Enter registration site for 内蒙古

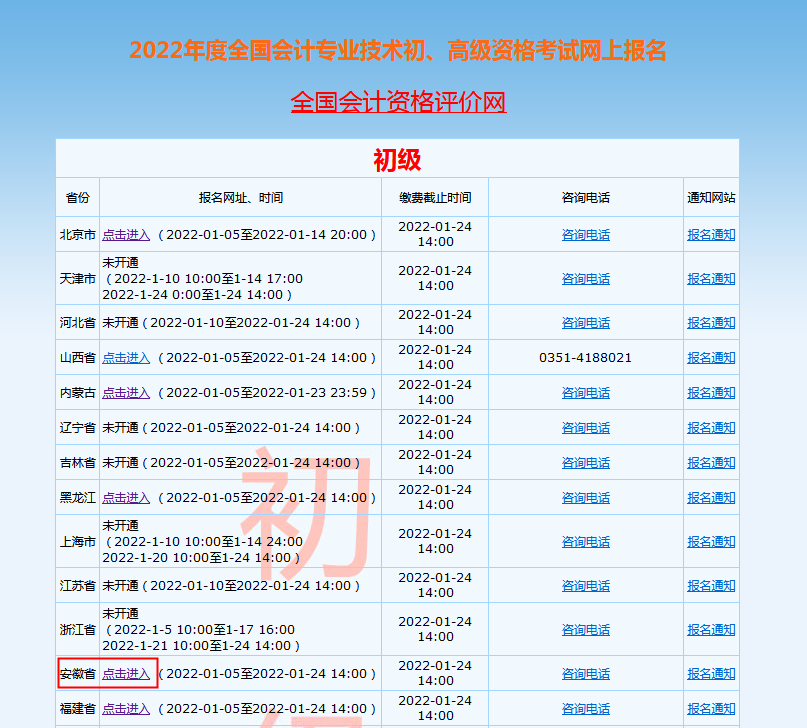pyautogui.click(x=126, y=393)
